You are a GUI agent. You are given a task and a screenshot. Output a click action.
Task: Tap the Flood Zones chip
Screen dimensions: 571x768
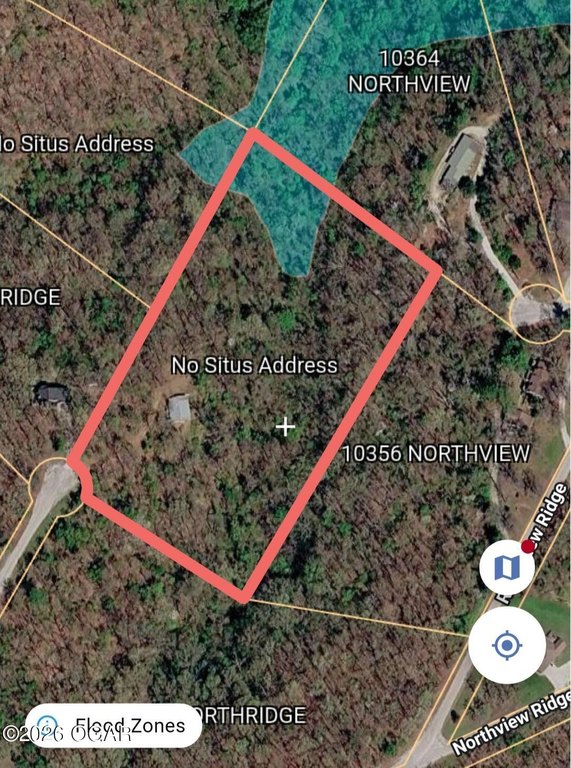click(113, 725)
